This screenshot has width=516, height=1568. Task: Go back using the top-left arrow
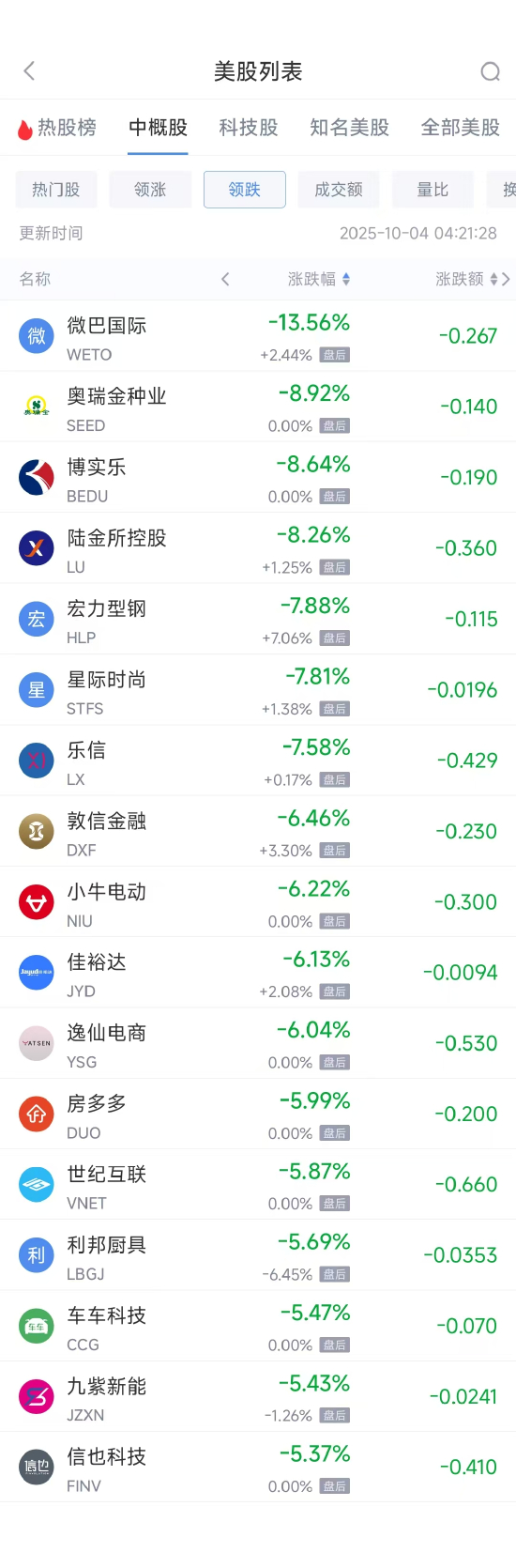click(x=29, y=71)
